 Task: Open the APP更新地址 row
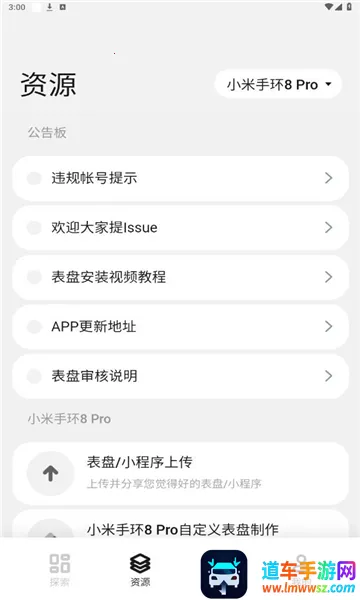(x=180, y=327)
